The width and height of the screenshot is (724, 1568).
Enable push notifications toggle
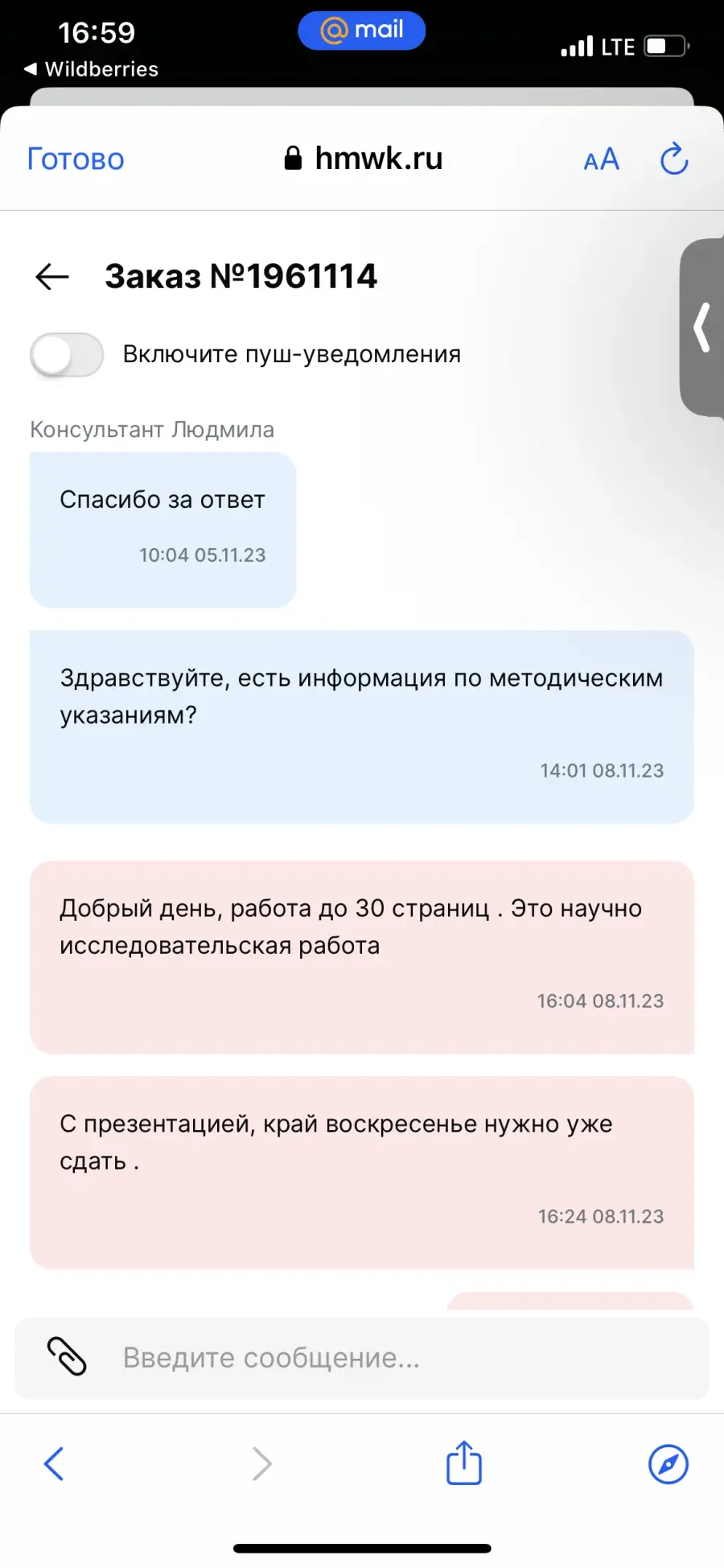pyautogui.click(x=67, y=355)
